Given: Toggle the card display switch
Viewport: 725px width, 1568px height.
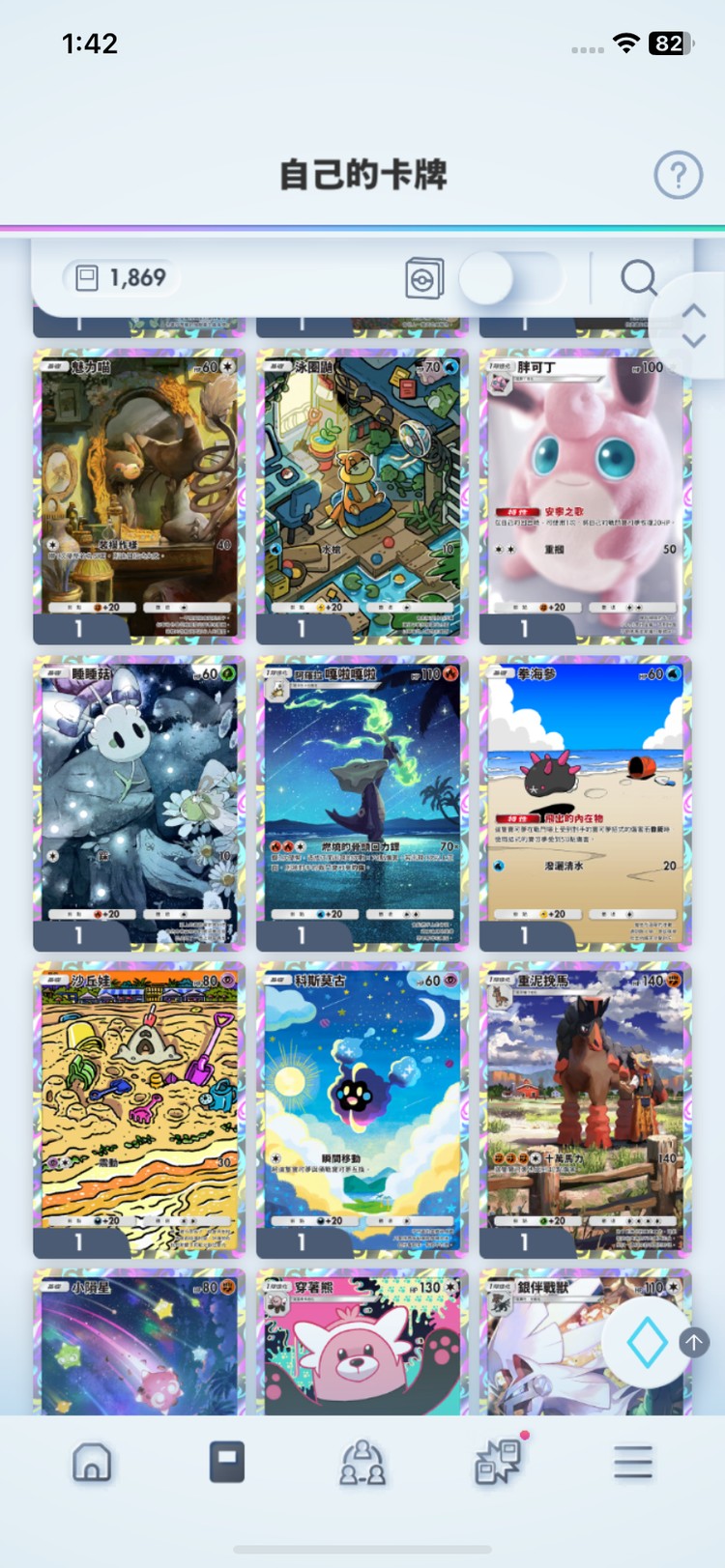Looking at the screenshot, I should 509,278.
